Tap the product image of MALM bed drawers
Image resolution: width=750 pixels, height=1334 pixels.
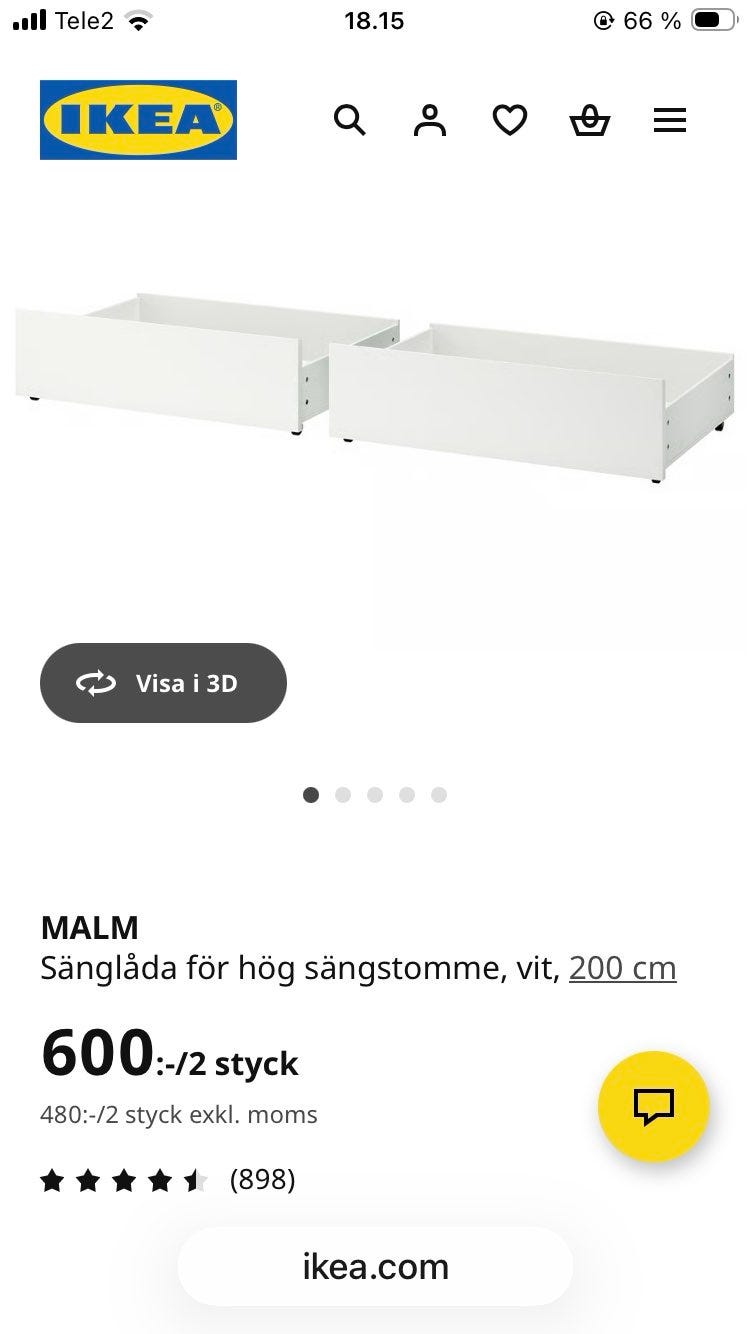click(x=375, y=390)
